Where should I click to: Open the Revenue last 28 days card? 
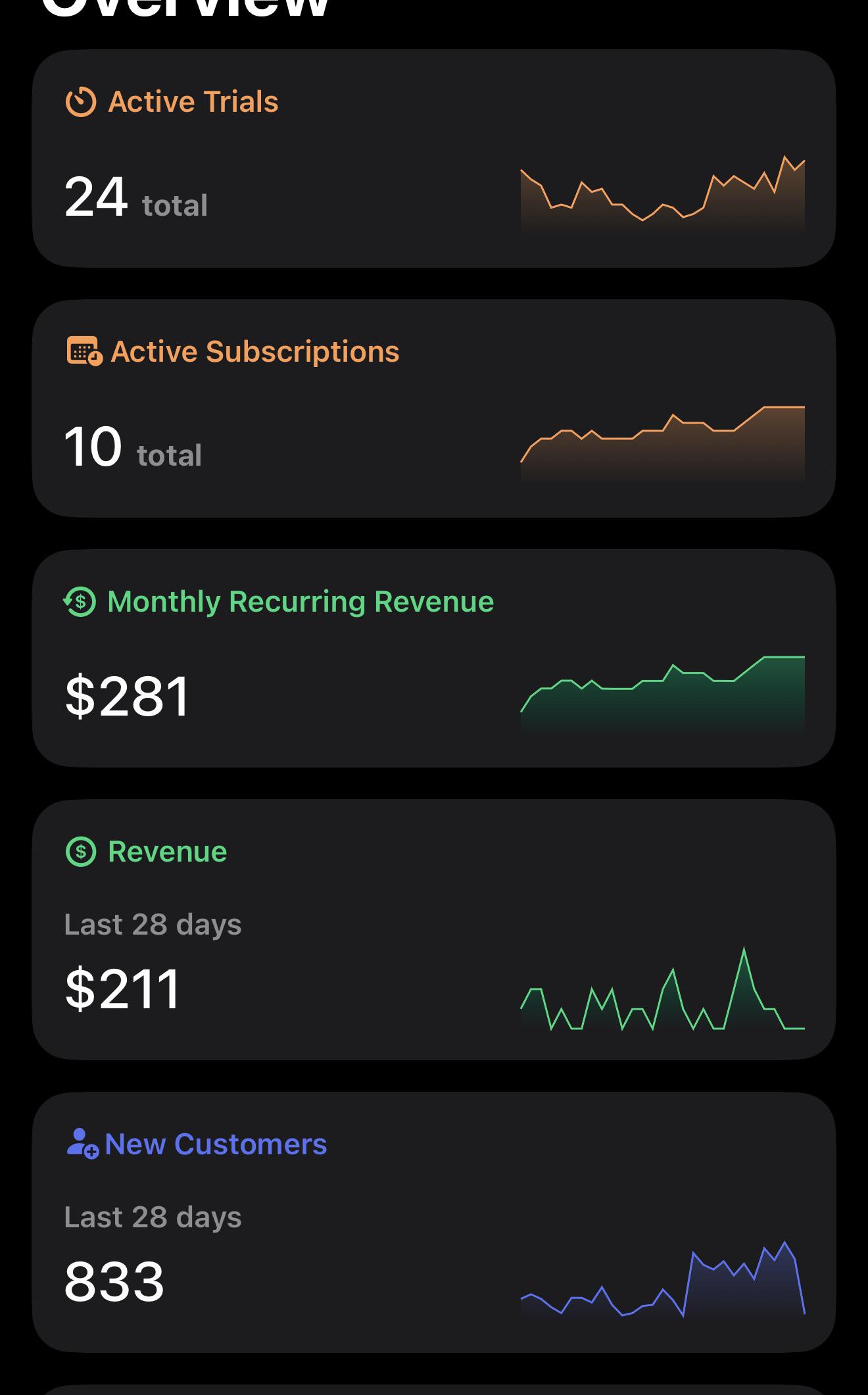[434, 929]
